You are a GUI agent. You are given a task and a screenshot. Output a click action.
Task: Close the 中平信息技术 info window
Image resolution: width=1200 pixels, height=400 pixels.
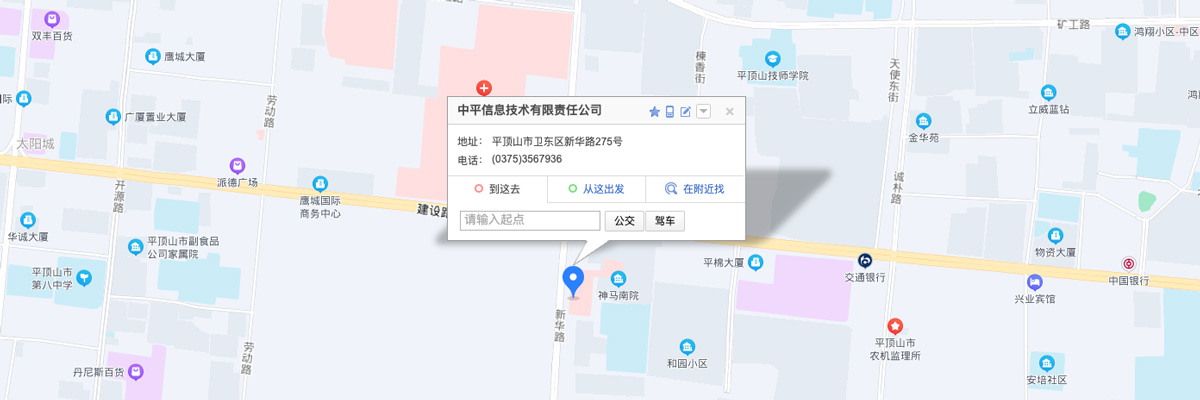pyautogui.click(x=730, y=112)
